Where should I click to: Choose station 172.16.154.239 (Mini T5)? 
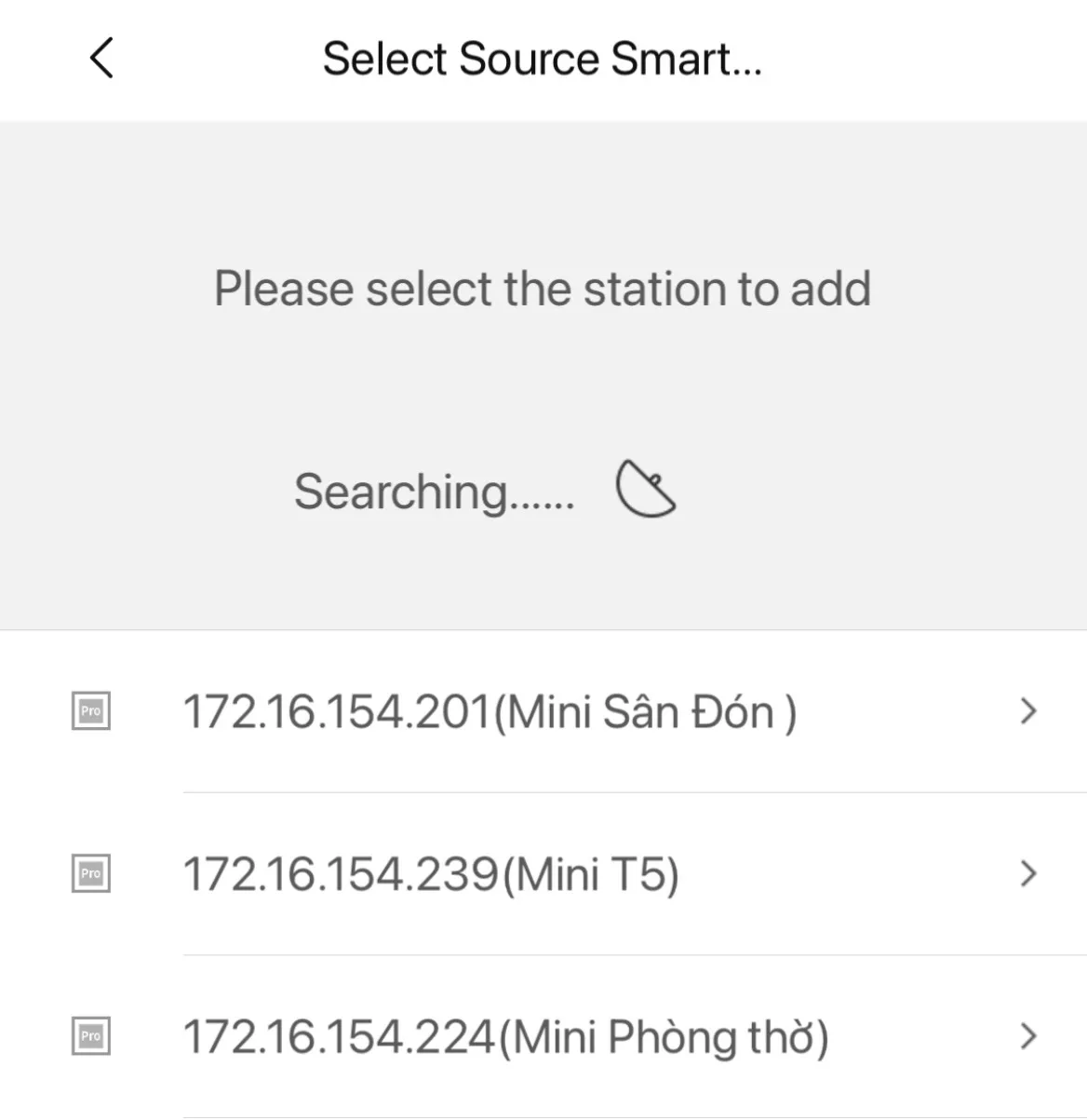tap(431, 874)
